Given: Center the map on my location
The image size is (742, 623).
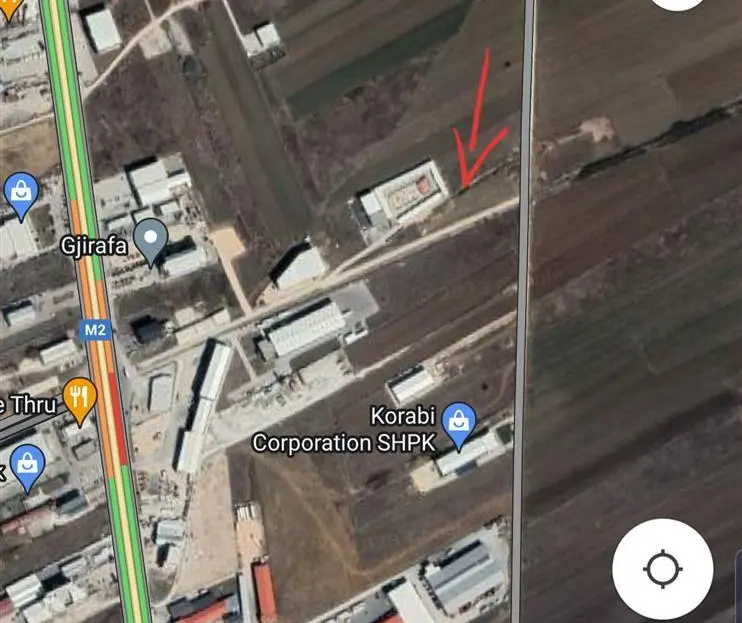Looking at the screenshot, I should pos(662,569).
